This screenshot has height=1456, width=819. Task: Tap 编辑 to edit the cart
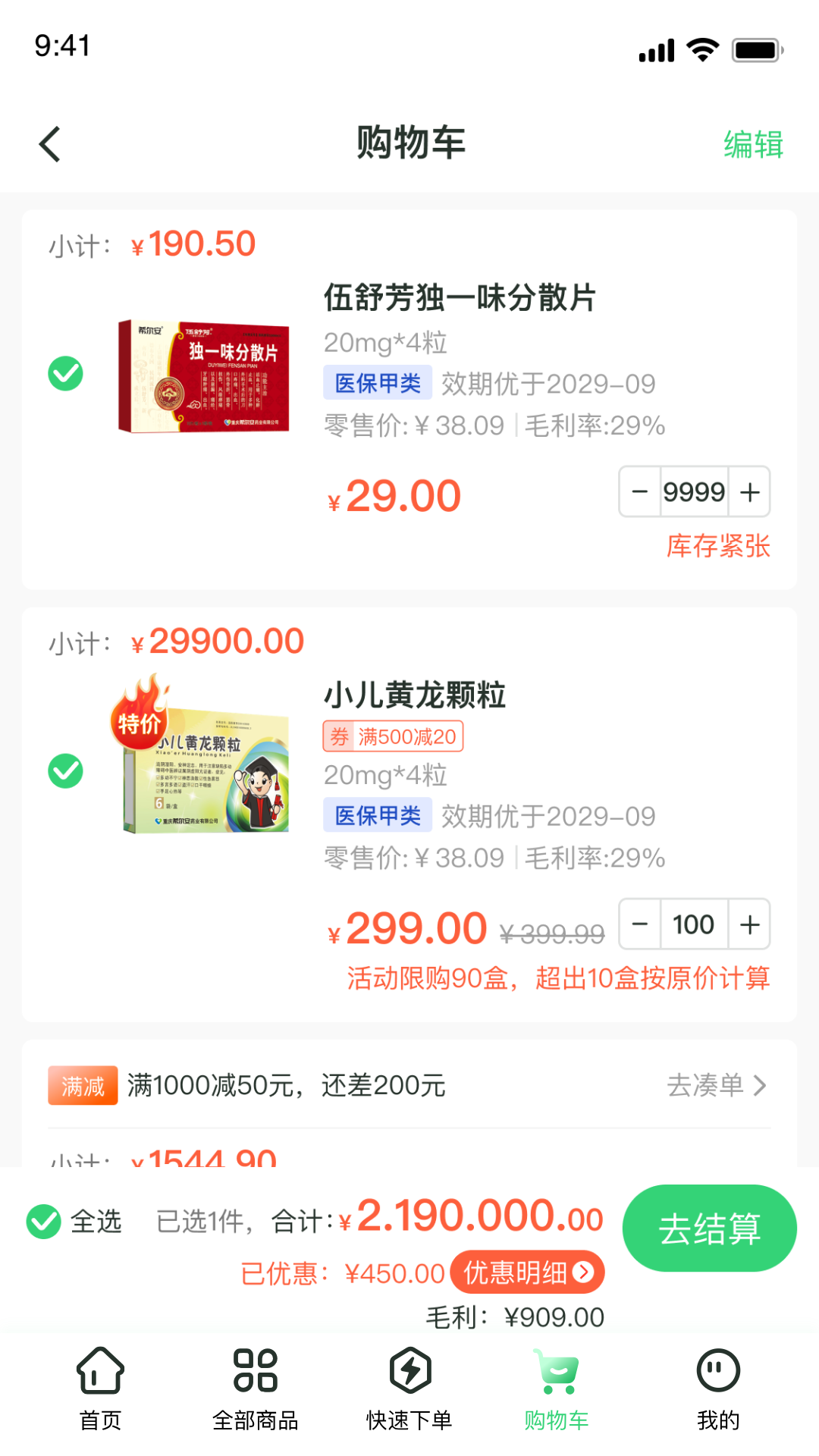[752, 144]
